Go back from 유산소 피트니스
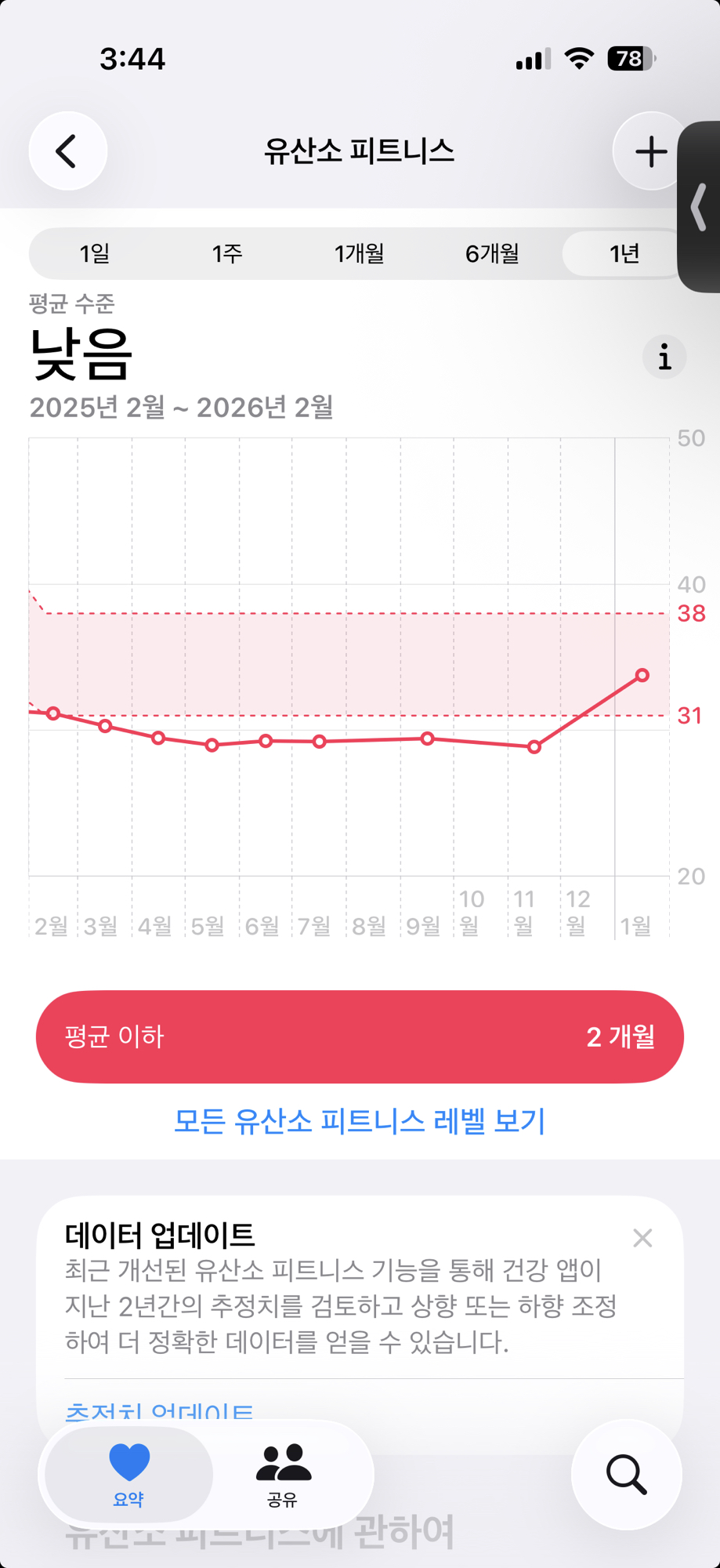This screenshot has height=1568, width=720. tap(67, 151)
